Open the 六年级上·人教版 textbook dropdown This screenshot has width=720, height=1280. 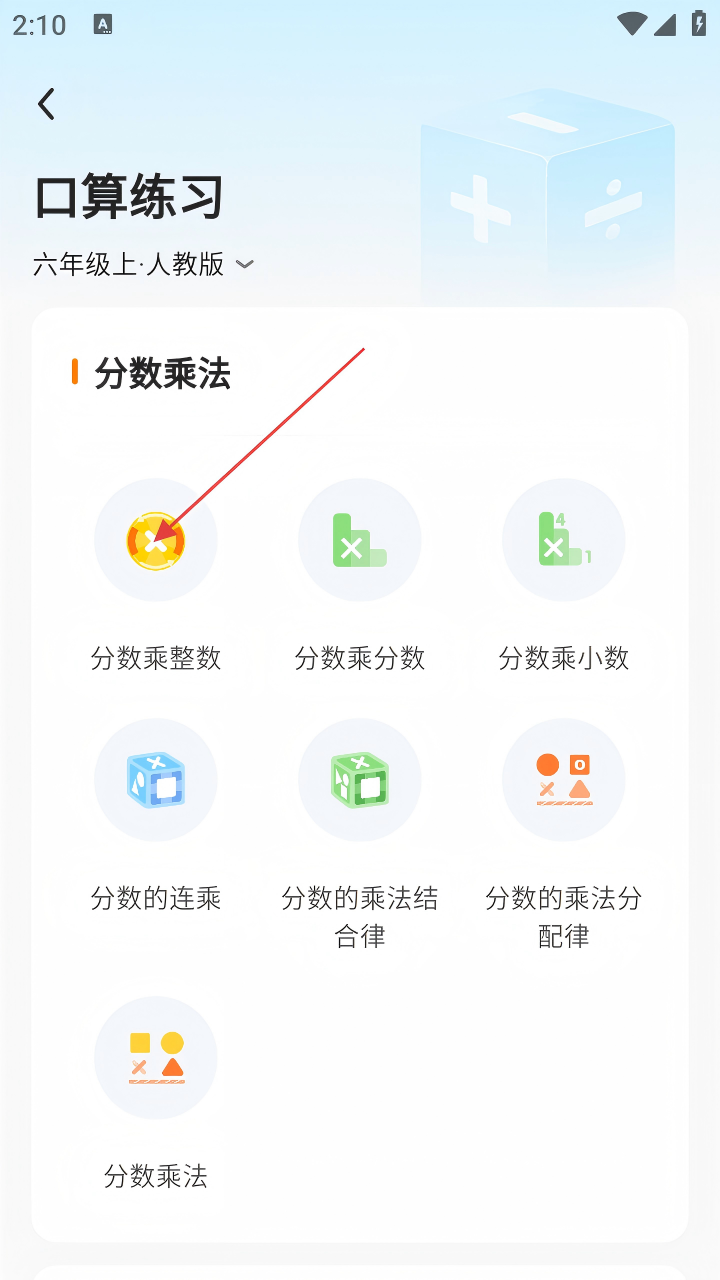click(144, 265)
